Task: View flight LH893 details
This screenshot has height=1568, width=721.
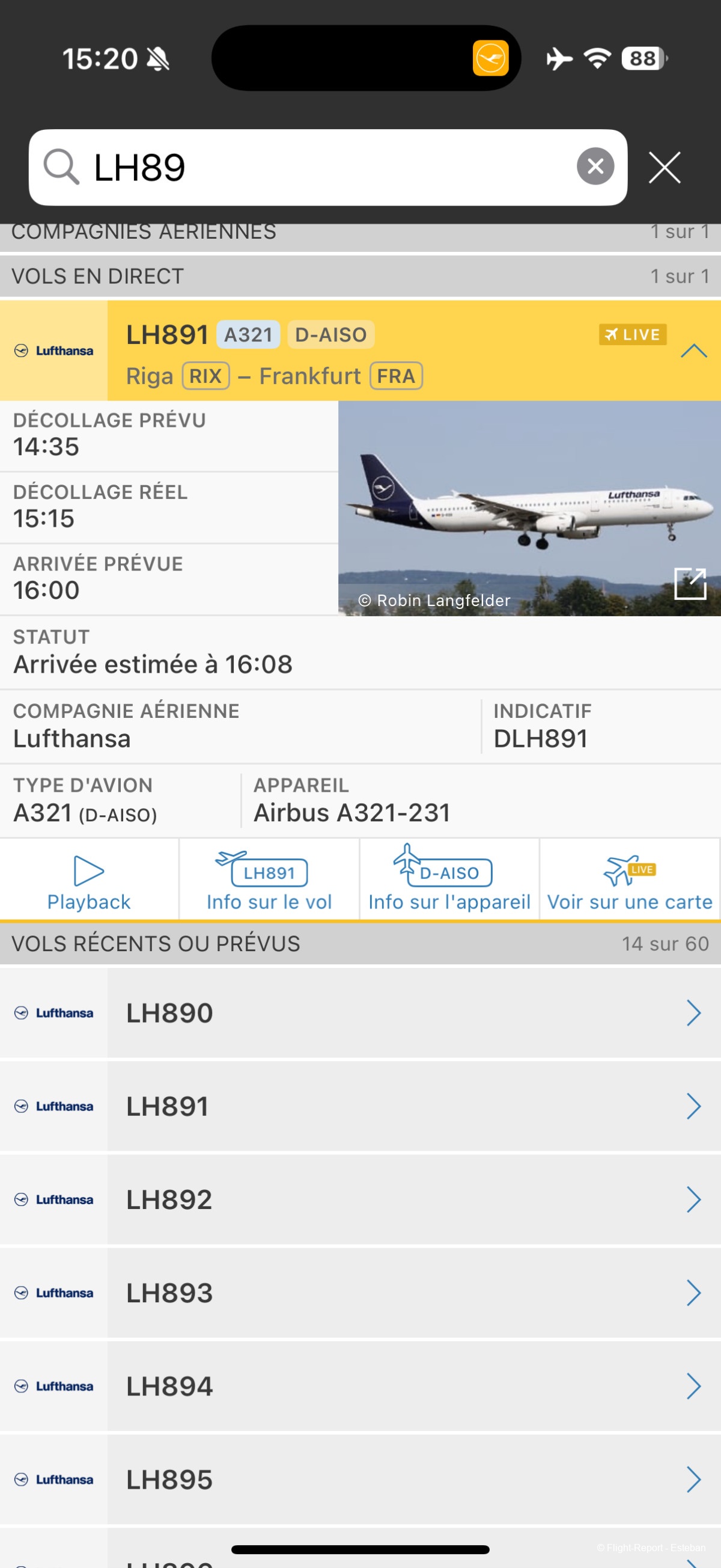Action: [x=360, y=1292]
